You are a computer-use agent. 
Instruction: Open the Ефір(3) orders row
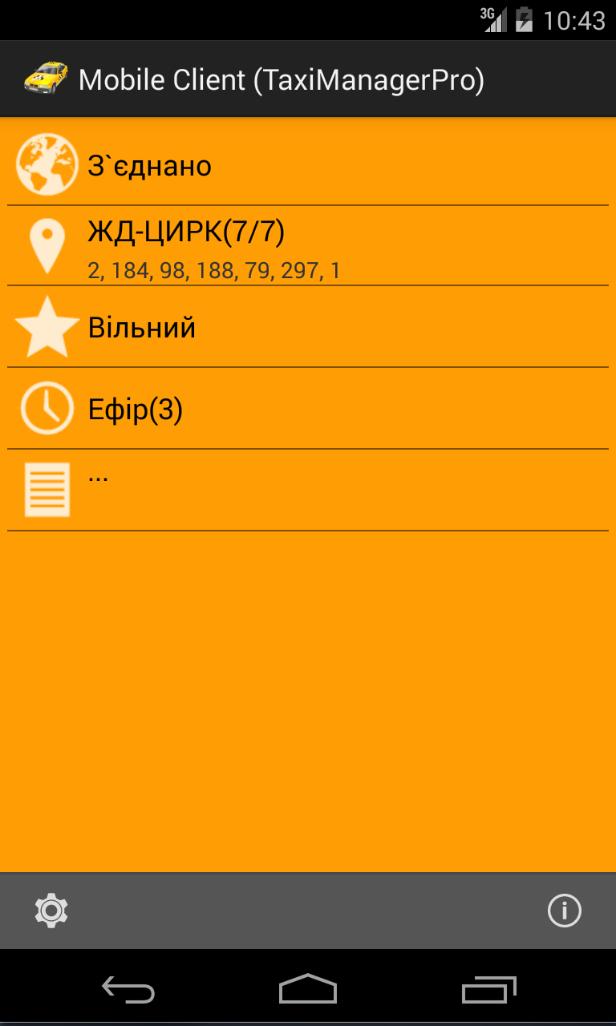click(307, 409)
